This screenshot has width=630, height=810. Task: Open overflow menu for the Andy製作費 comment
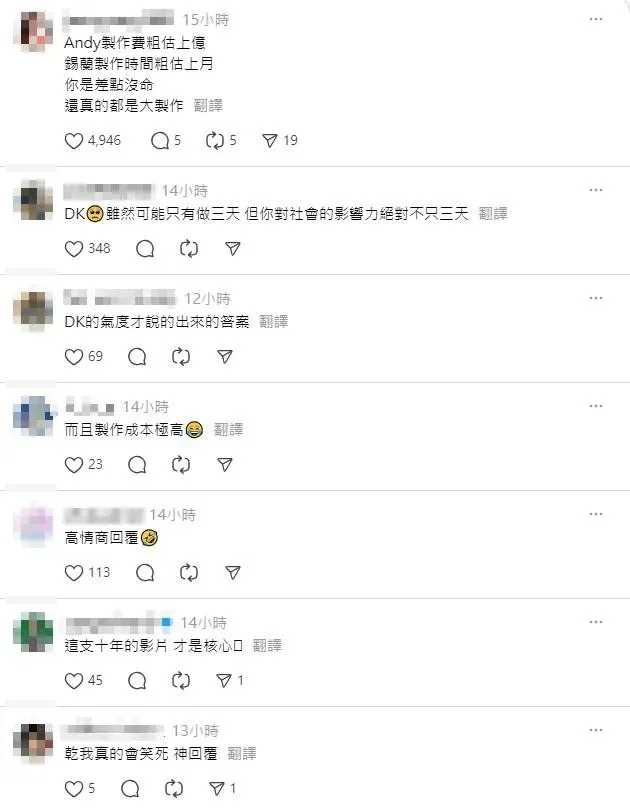(x=596, y=20)
